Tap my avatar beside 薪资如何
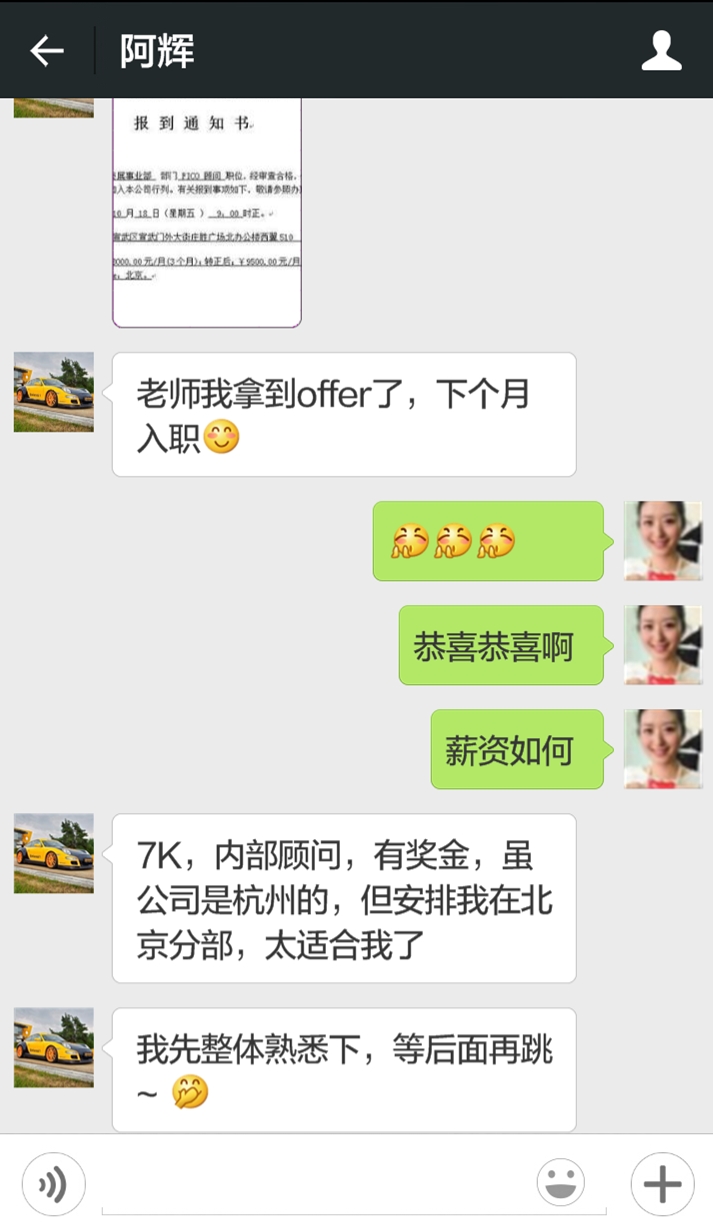This screenshot has height=1232, width=713. point(663,749)
